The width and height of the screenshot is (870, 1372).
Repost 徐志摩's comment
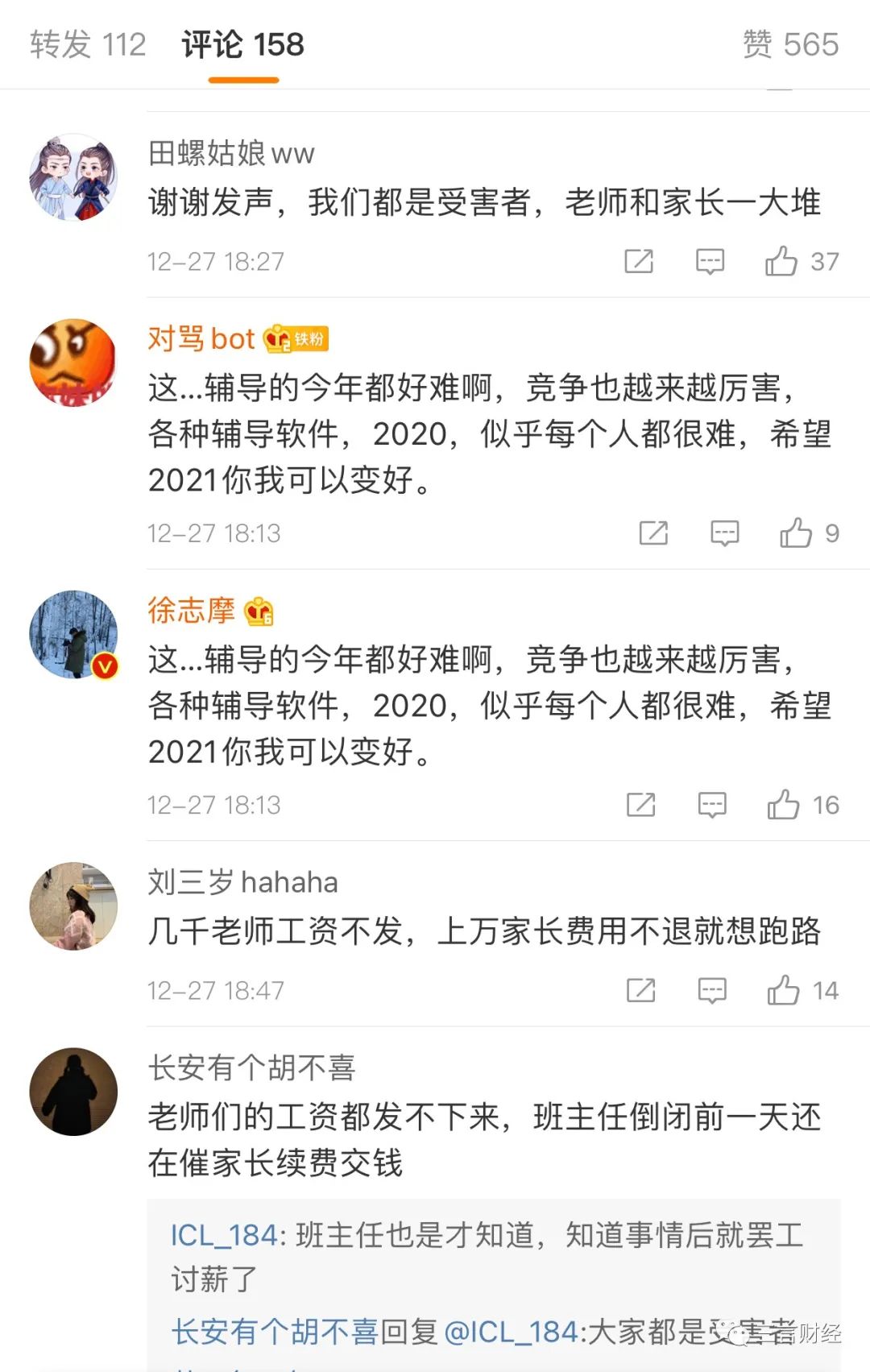pyautogui.click(x=640, y=804)
